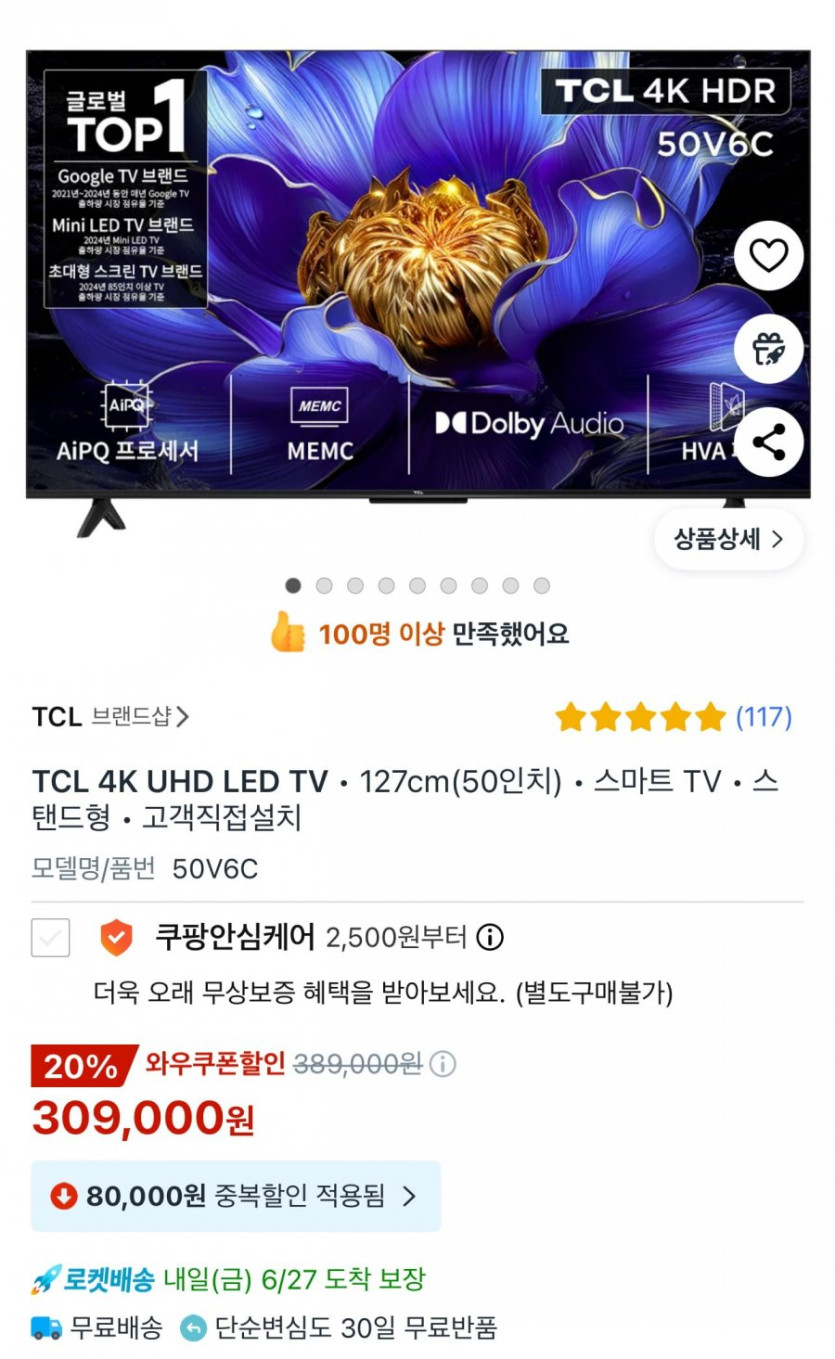Show 와우쿠폰할인 price info

(x=443, y=1065)
